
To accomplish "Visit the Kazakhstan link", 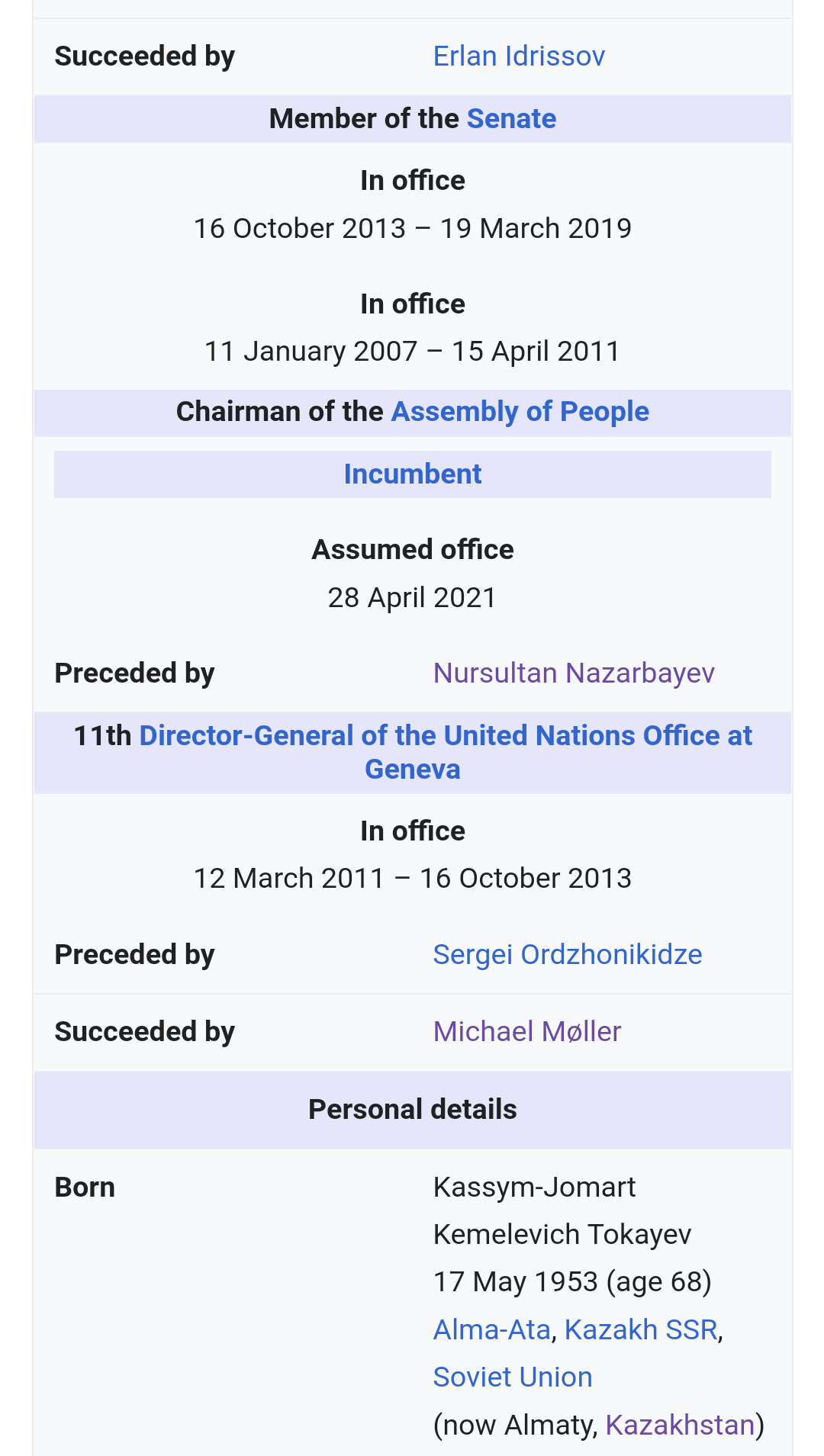I will click(x=680, y=1425).
